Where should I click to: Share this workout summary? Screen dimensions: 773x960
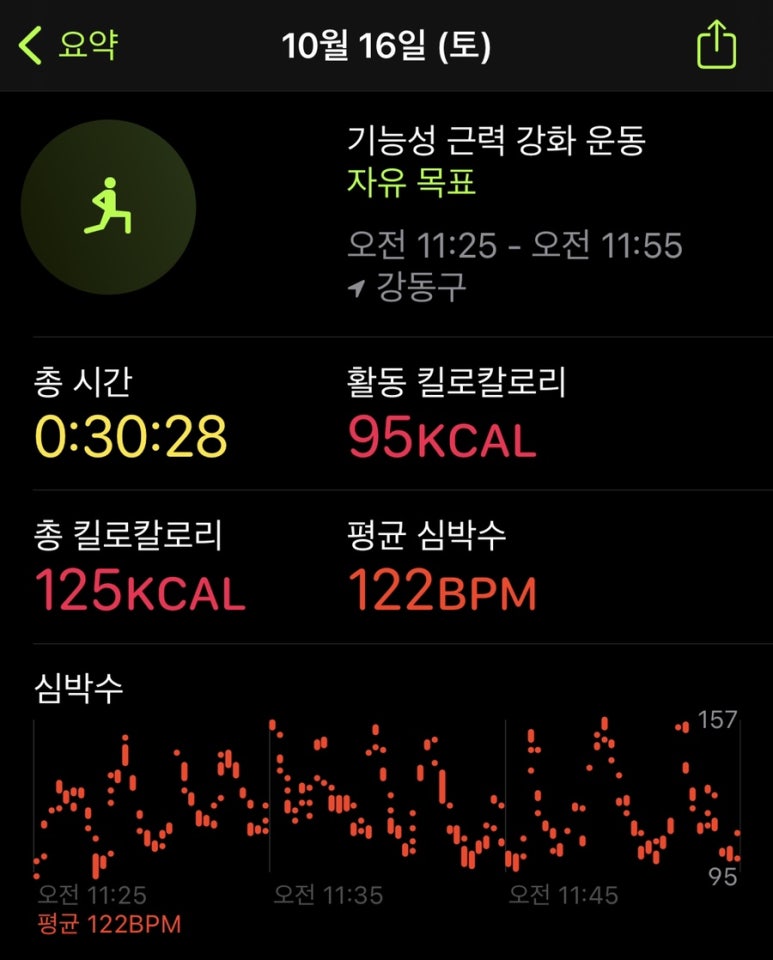click(x=716, y=45)
